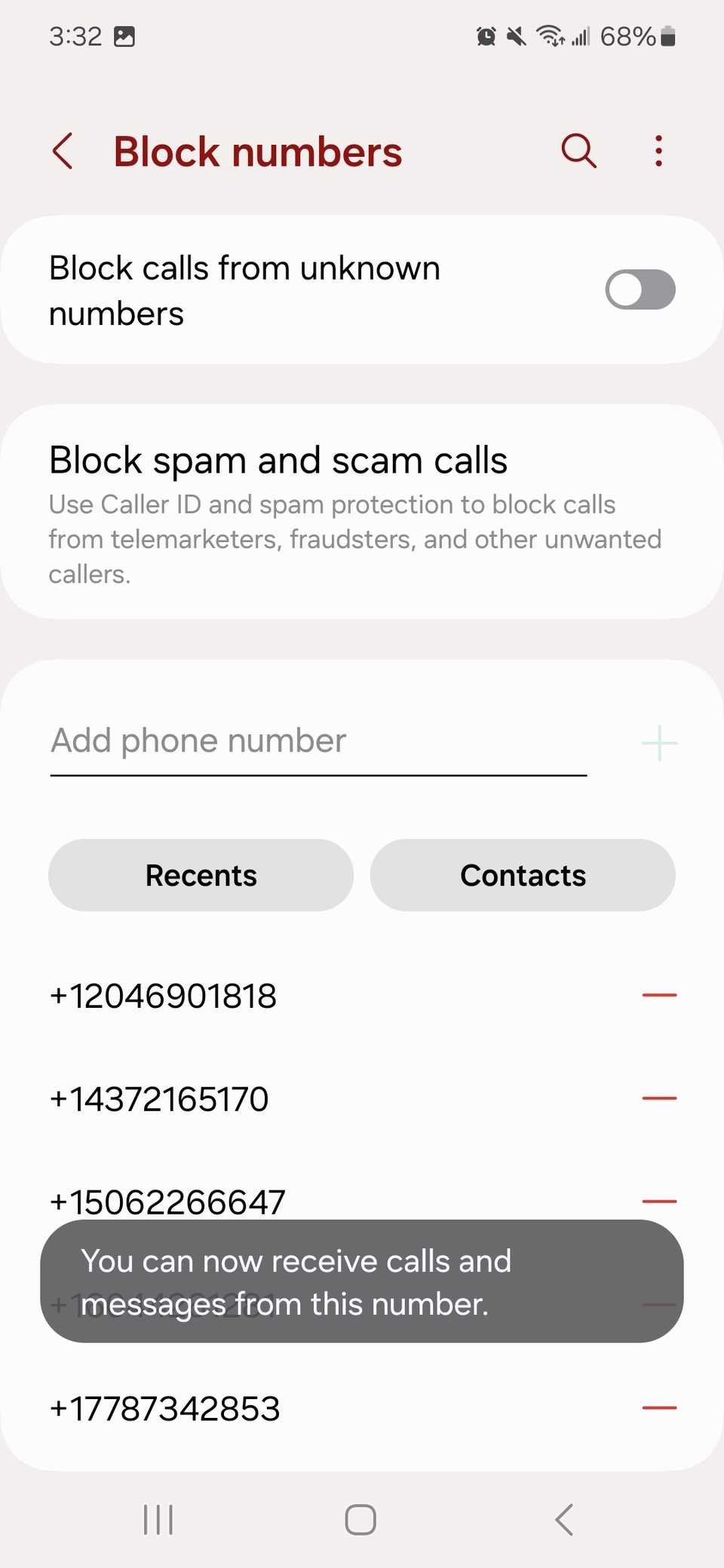724x1568 pixels.
Task: Open the more options menu
Action: pos(658,151)
